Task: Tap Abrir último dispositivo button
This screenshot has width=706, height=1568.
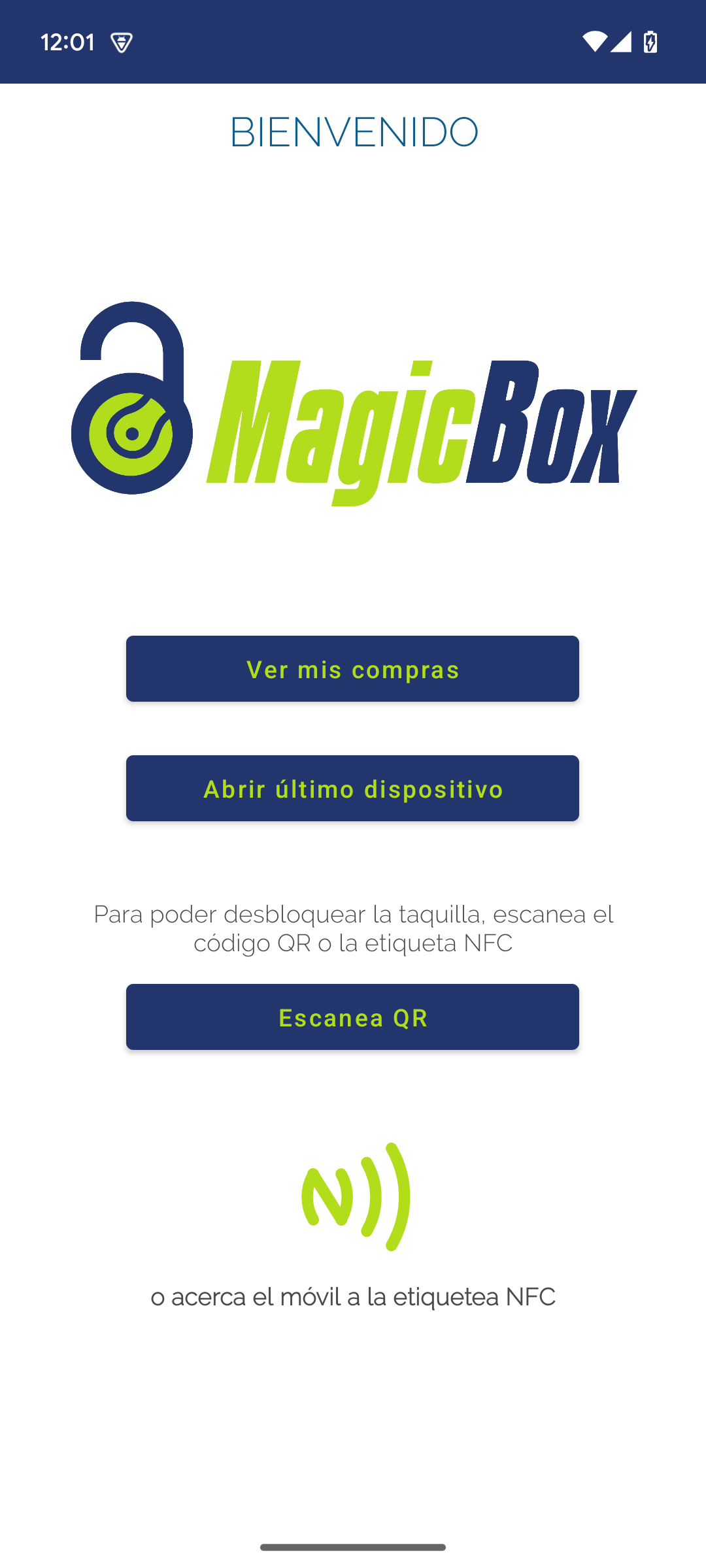Action: 352,788
